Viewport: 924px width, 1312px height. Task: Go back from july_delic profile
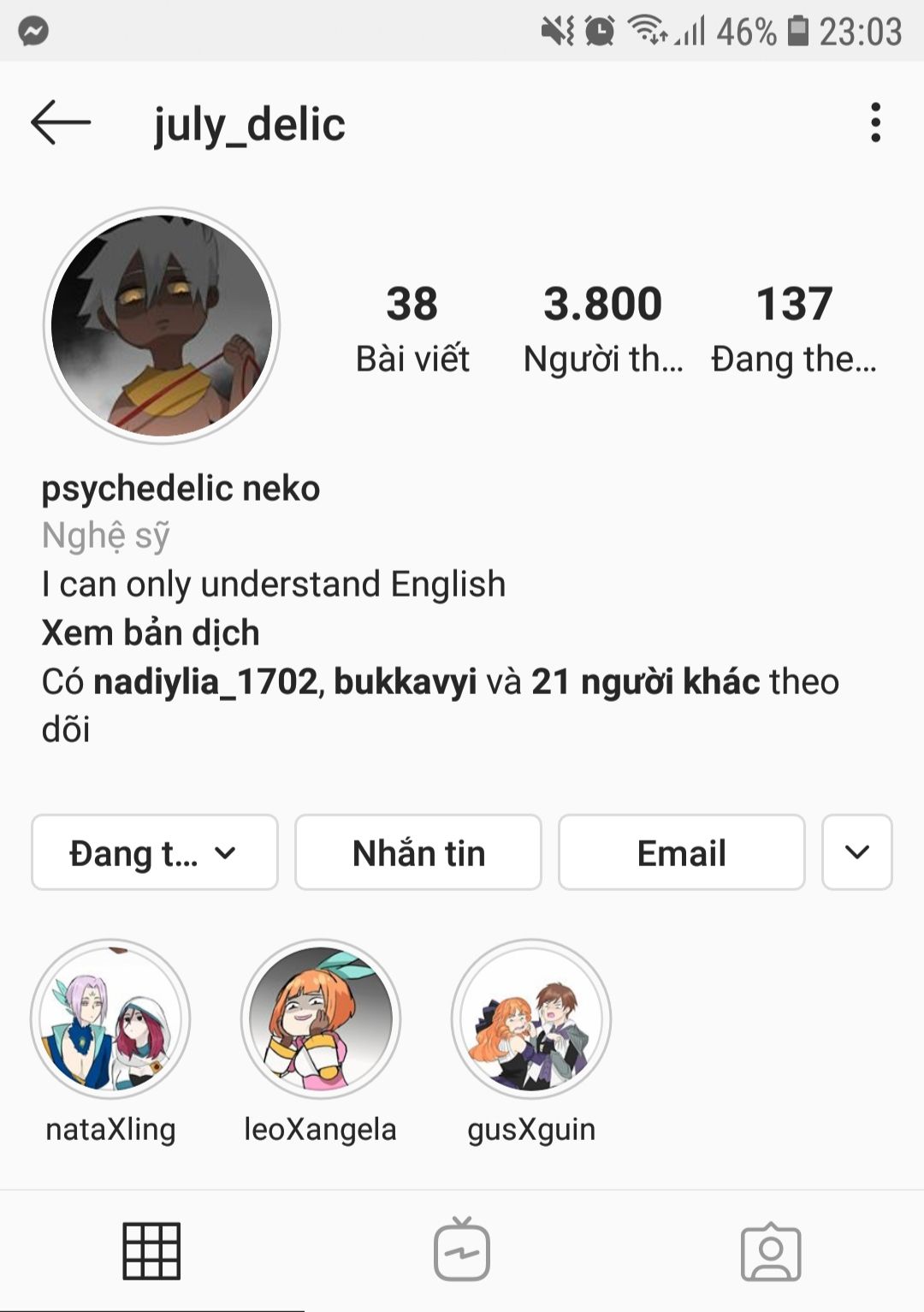click(60, 123)
